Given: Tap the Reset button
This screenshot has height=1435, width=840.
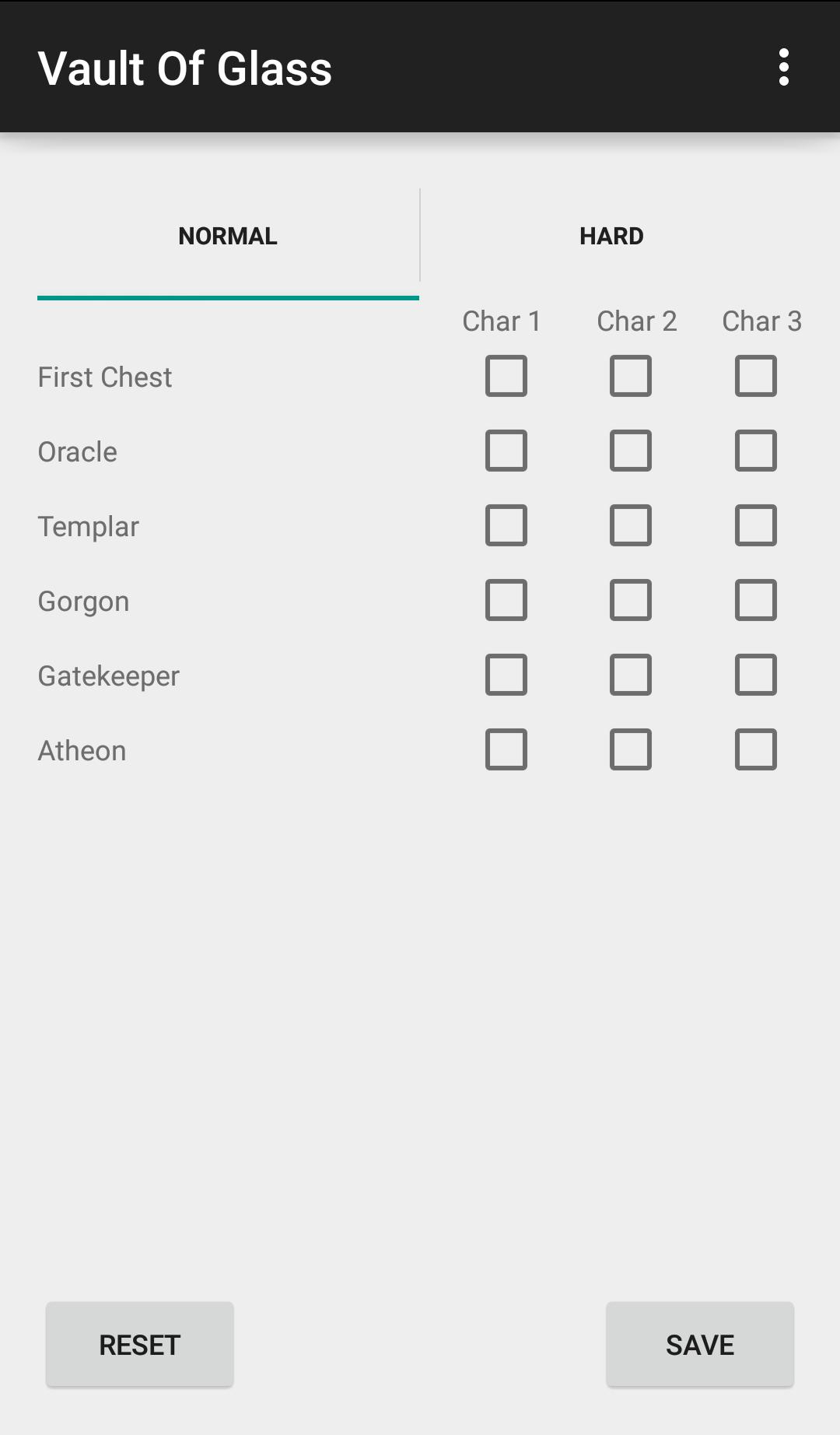Looking at the screenshot, I should point(140,1344).
